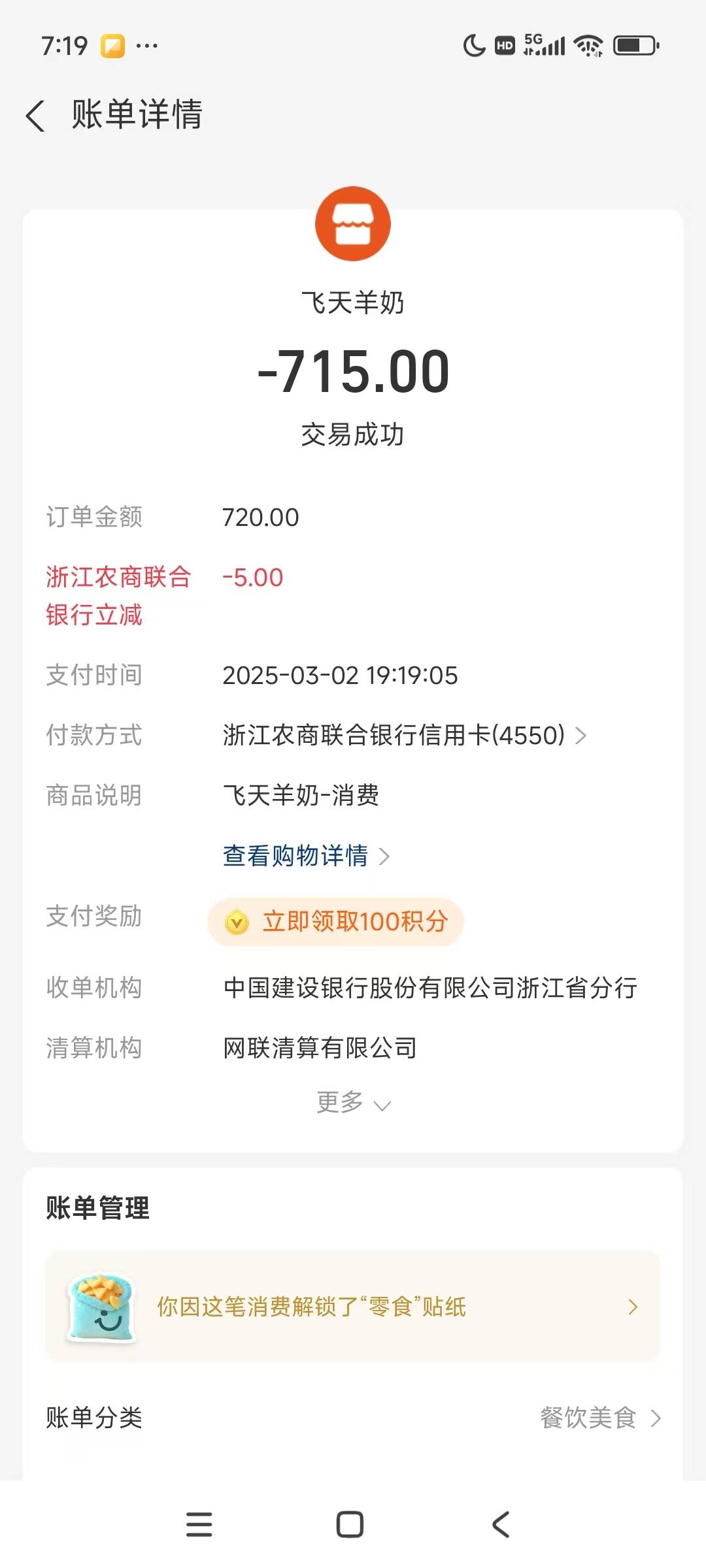Tap system home button
Image resolution: width=706 pixels, height=1568 pixels.
click(x=350, y=1525)
